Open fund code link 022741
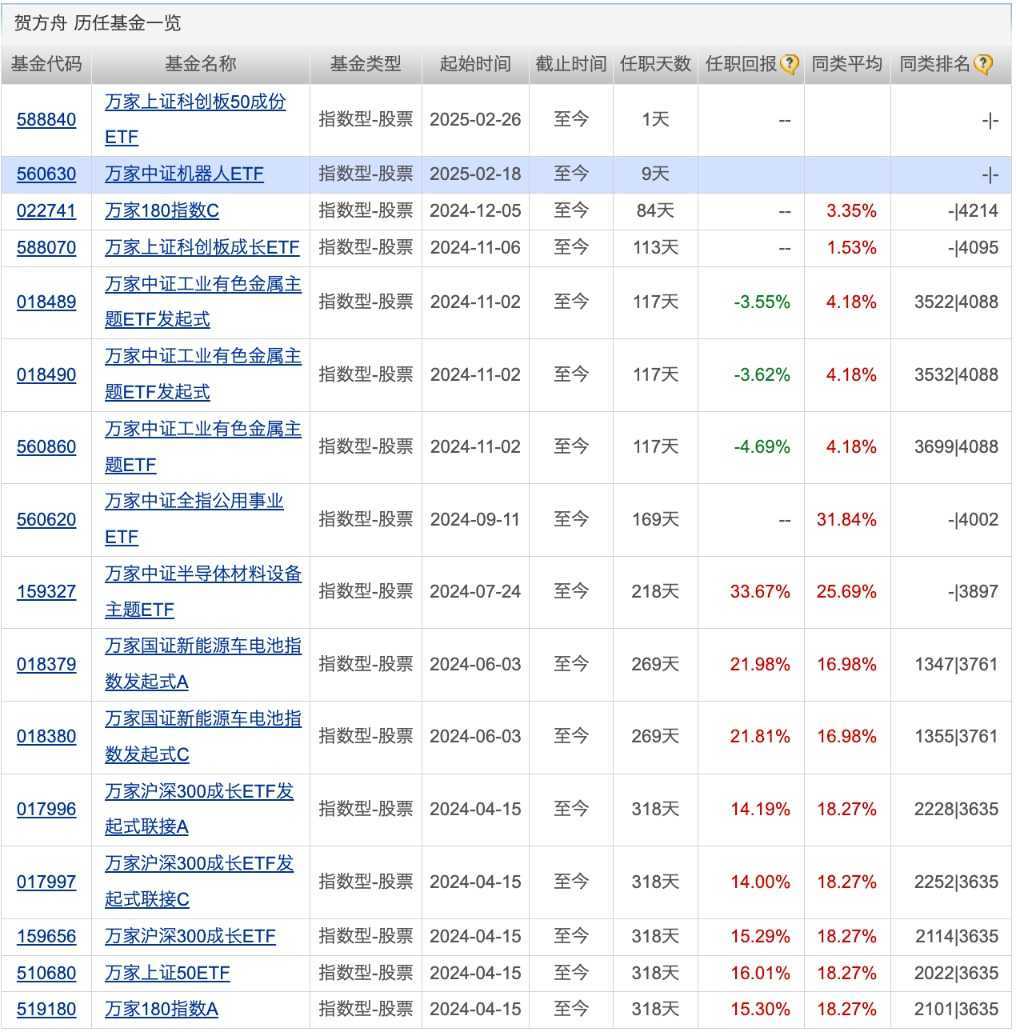Viewport: 1016px width, 1032px height. 46,211
